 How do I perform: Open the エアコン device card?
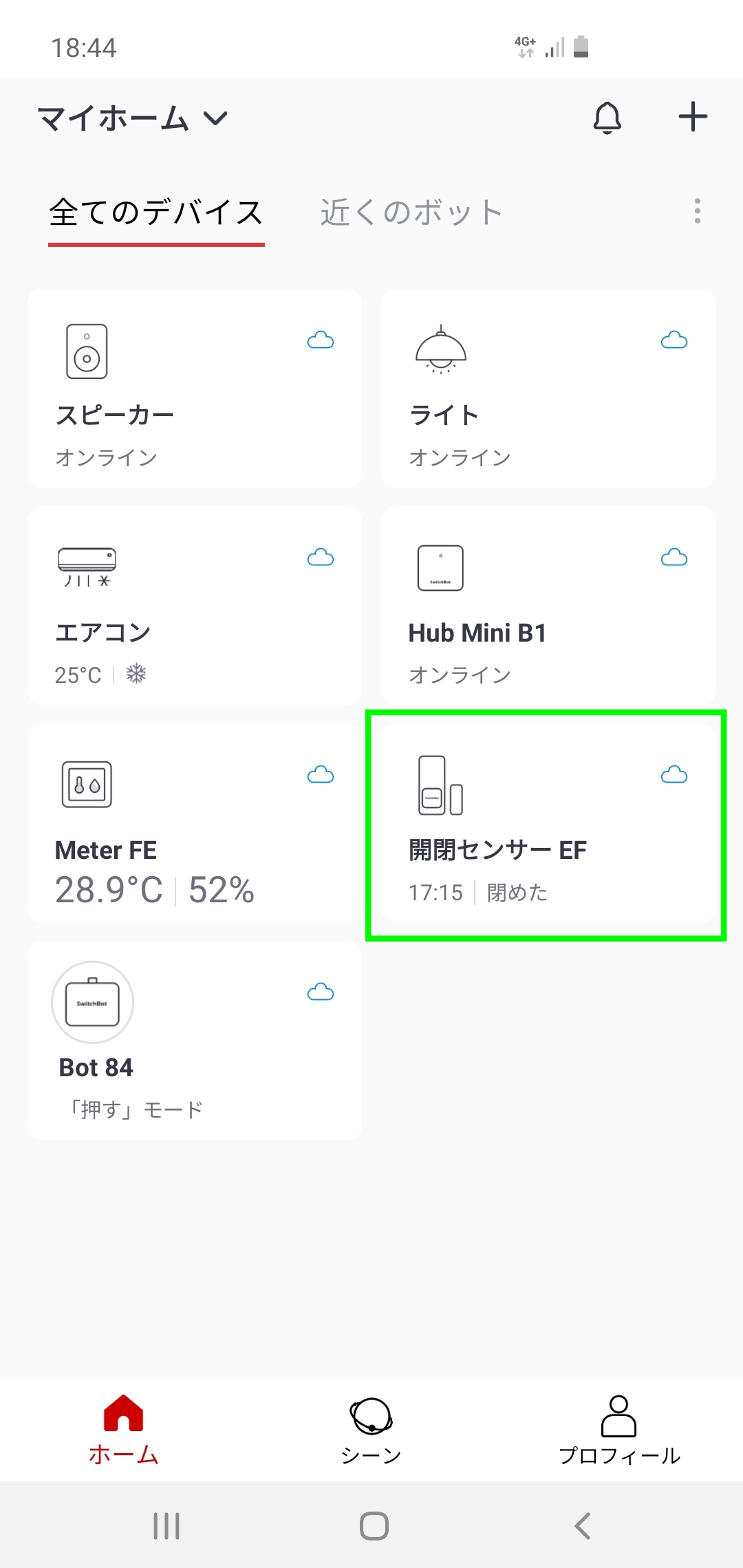(x=195, y=606)
